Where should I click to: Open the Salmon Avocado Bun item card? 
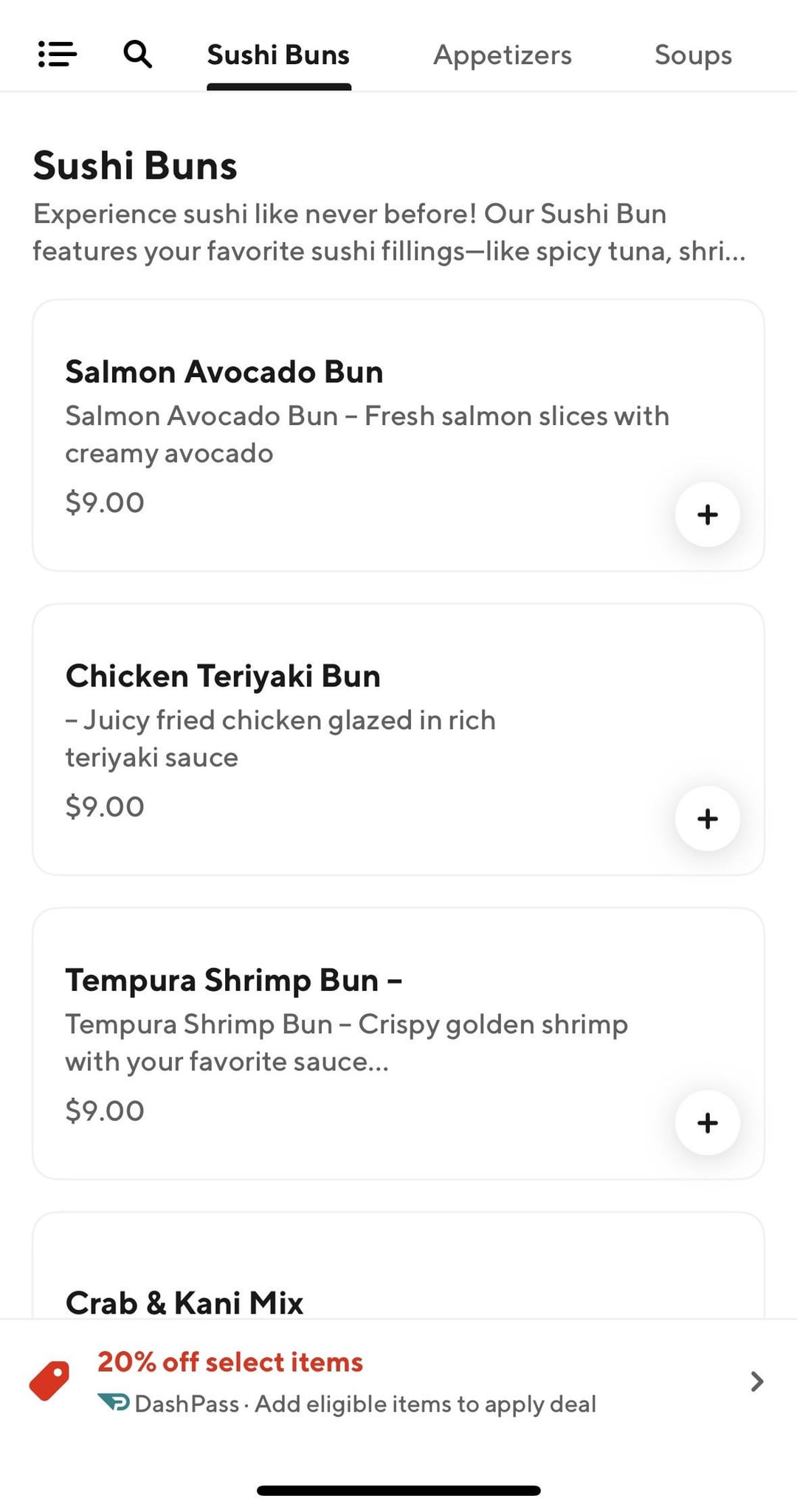pyautogui.click(x=398, y=435)
